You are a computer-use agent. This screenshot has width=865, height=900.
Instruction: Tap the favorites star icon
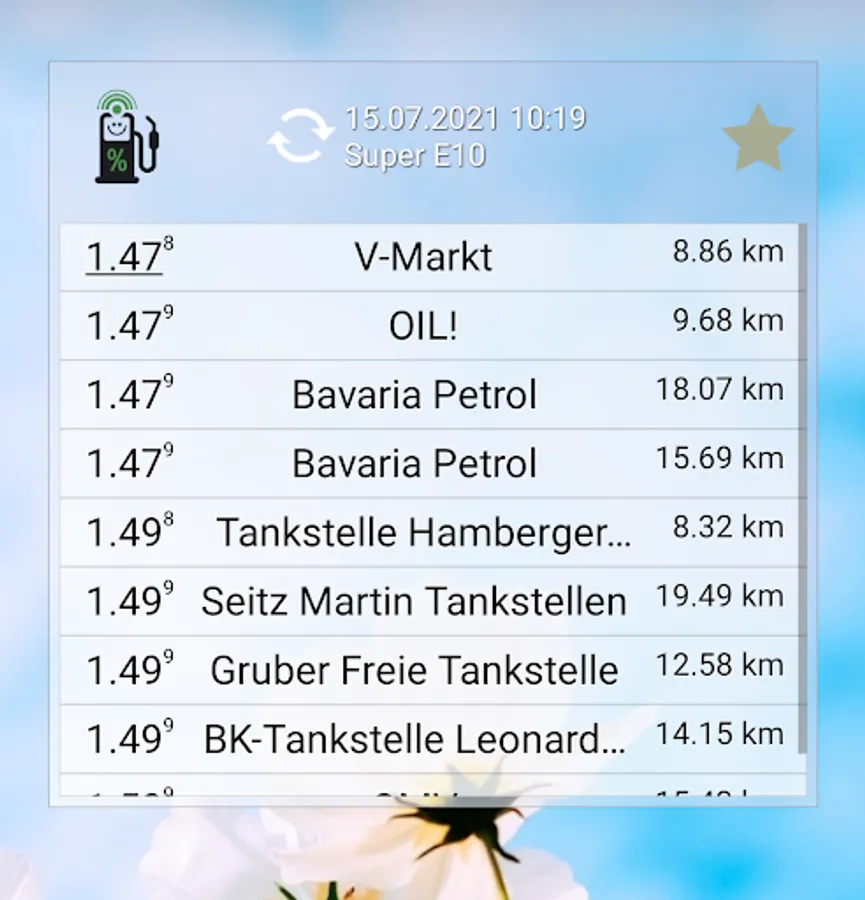[757, 138]
